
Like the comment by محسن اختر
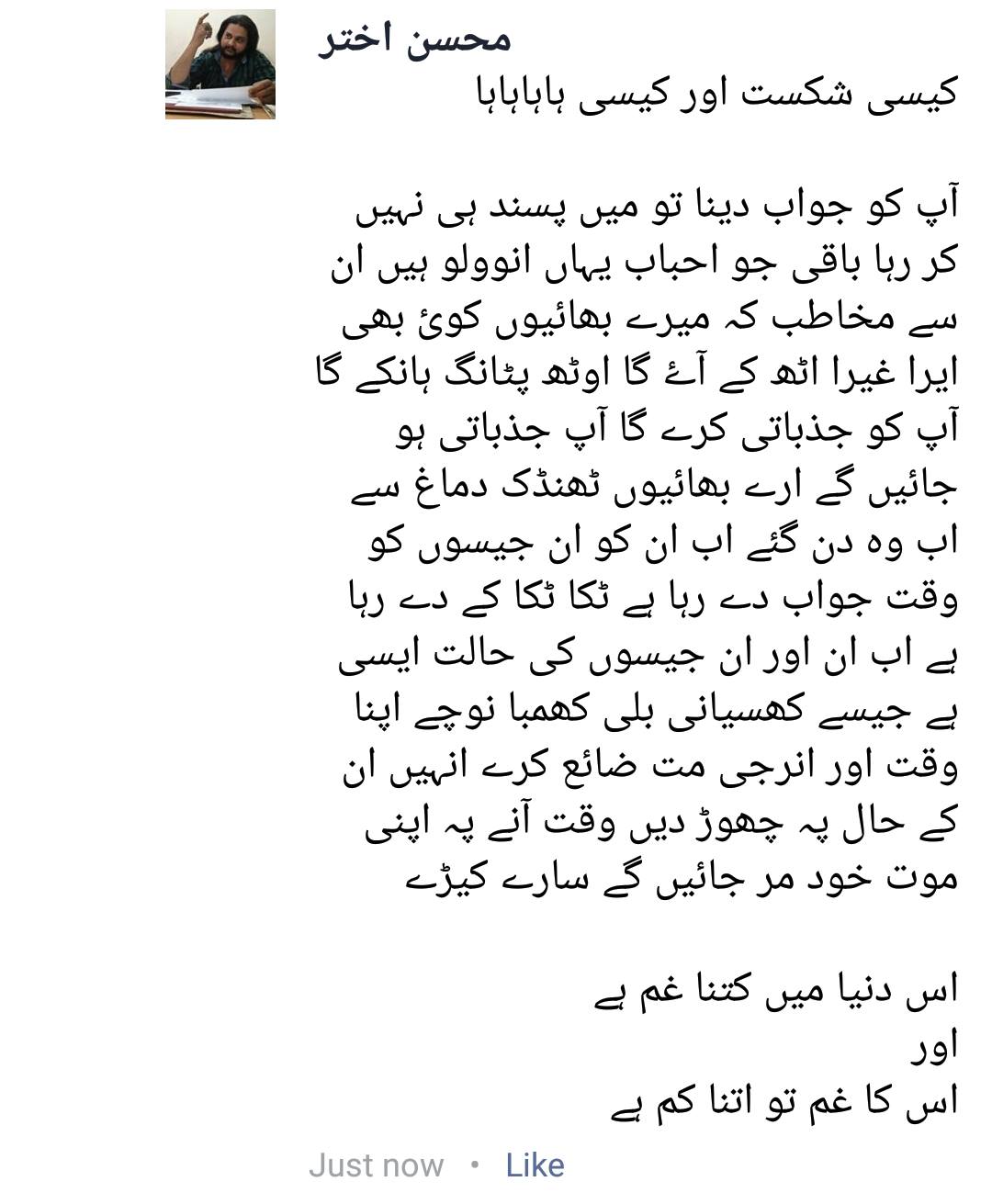535,1165
